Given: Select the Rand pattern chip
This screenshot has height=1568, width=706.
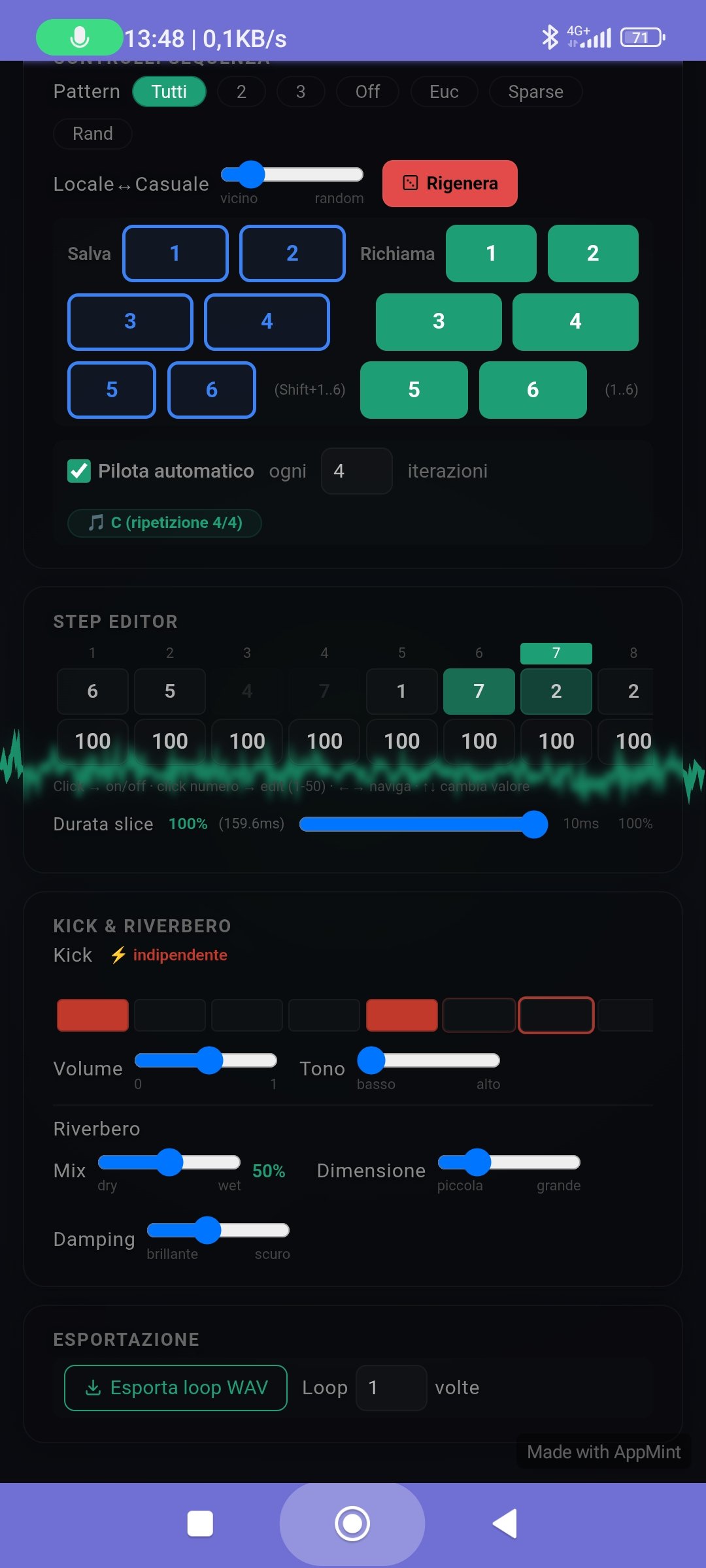Looking at the screenshot, I should pyautogui.click(x=93, y=134).
